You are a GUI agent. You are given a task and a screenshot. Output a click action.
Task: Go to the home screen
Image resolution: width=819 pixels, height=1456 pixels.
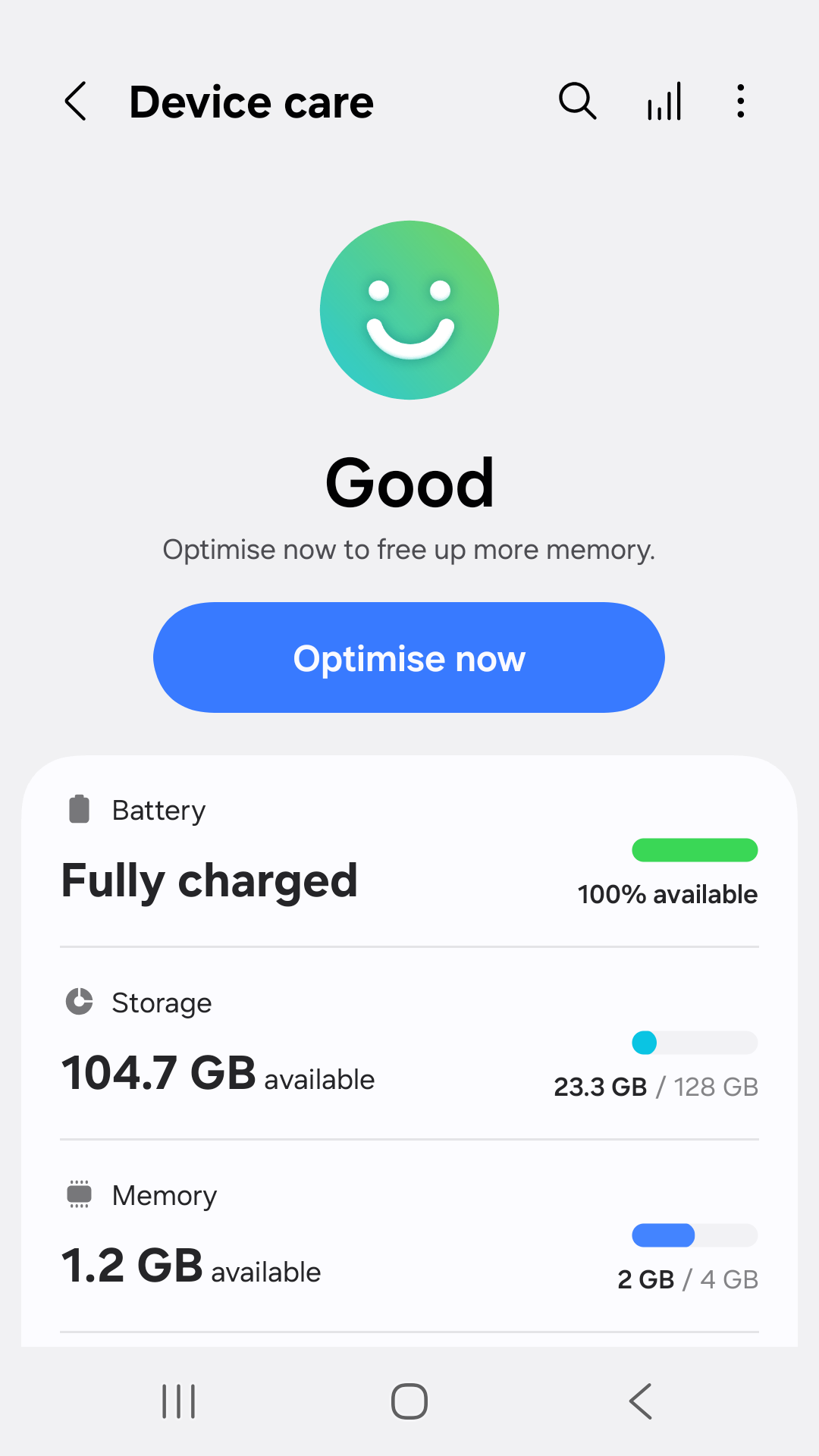click(x=409, y=1401)
